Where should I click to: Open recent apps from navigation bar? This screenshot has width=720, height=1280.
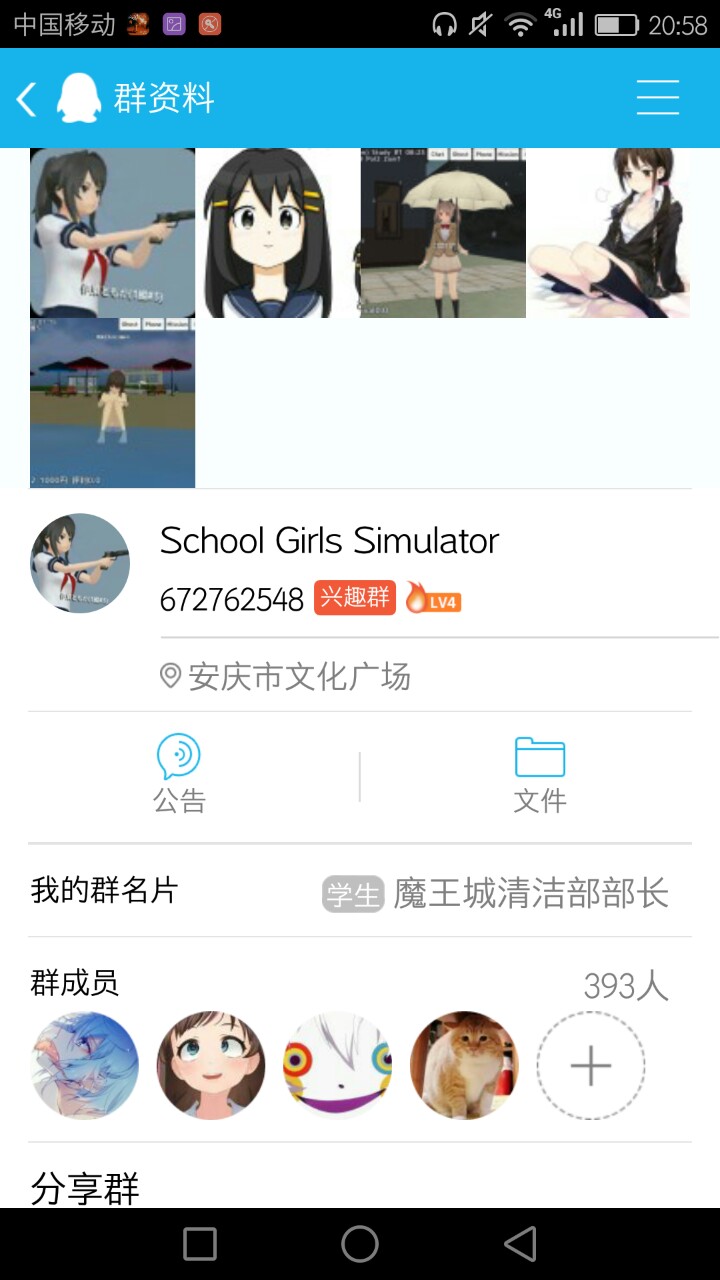200,1244
